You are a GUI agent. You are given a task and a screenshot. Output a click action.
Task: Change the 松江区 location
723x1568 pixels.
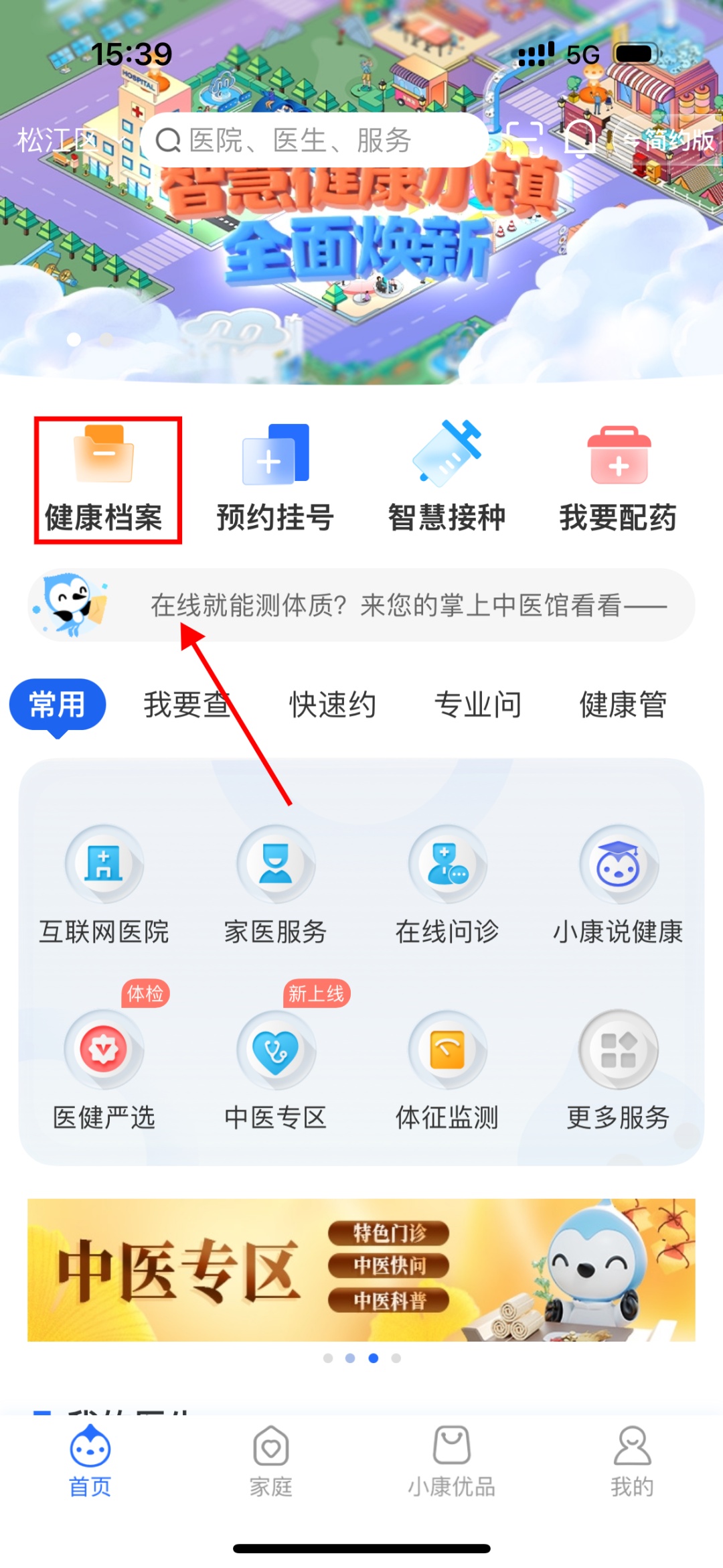click(x=57, y=141)
